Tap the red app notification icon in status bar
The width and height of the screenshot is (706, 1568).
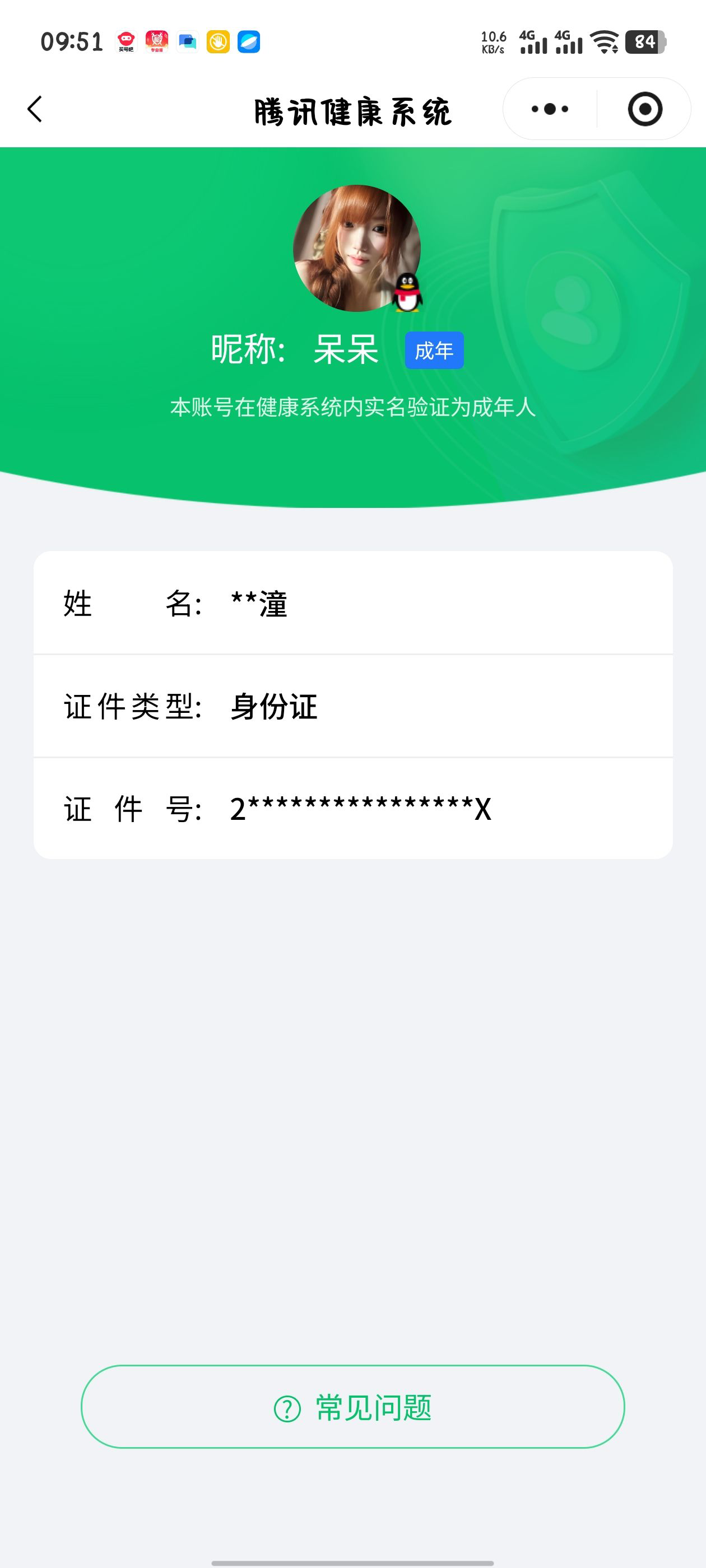pyautogui.click(x=156, y=42)
